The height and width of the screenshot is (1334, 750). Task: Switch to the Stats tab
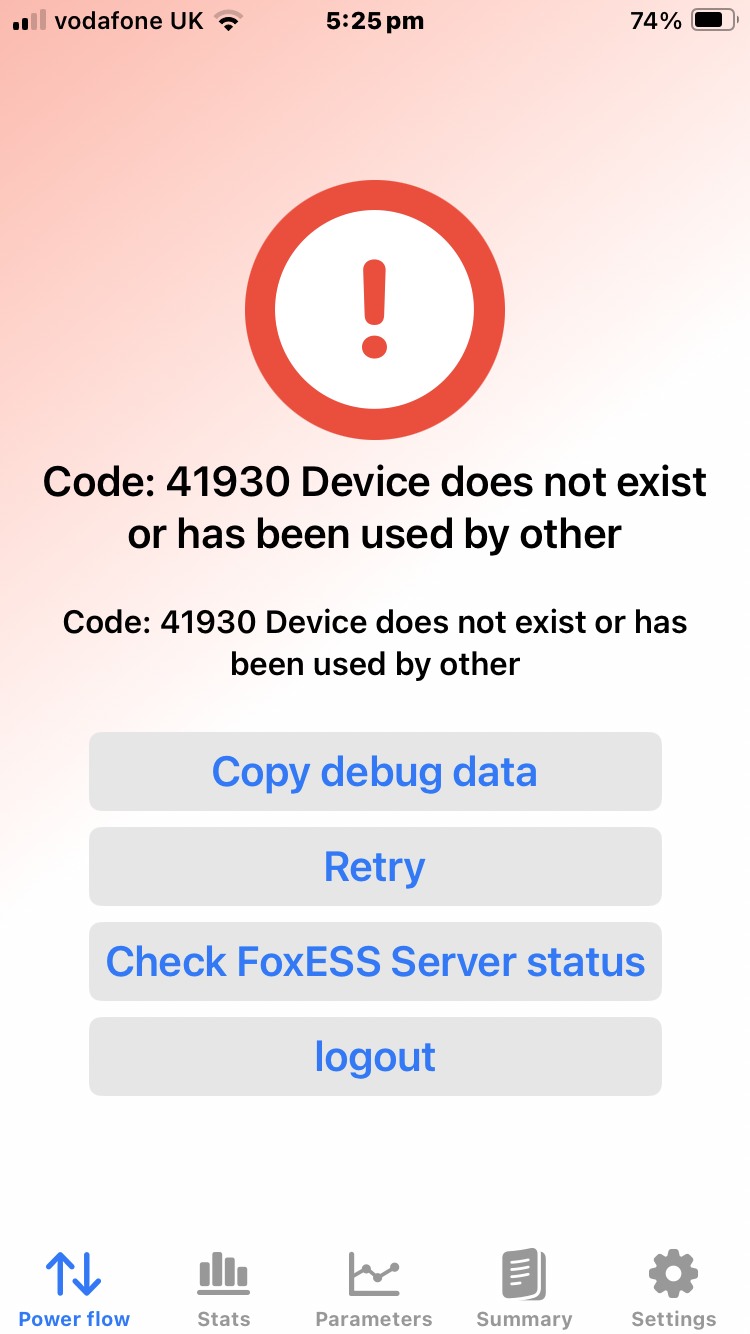[x=224, y=1288]
